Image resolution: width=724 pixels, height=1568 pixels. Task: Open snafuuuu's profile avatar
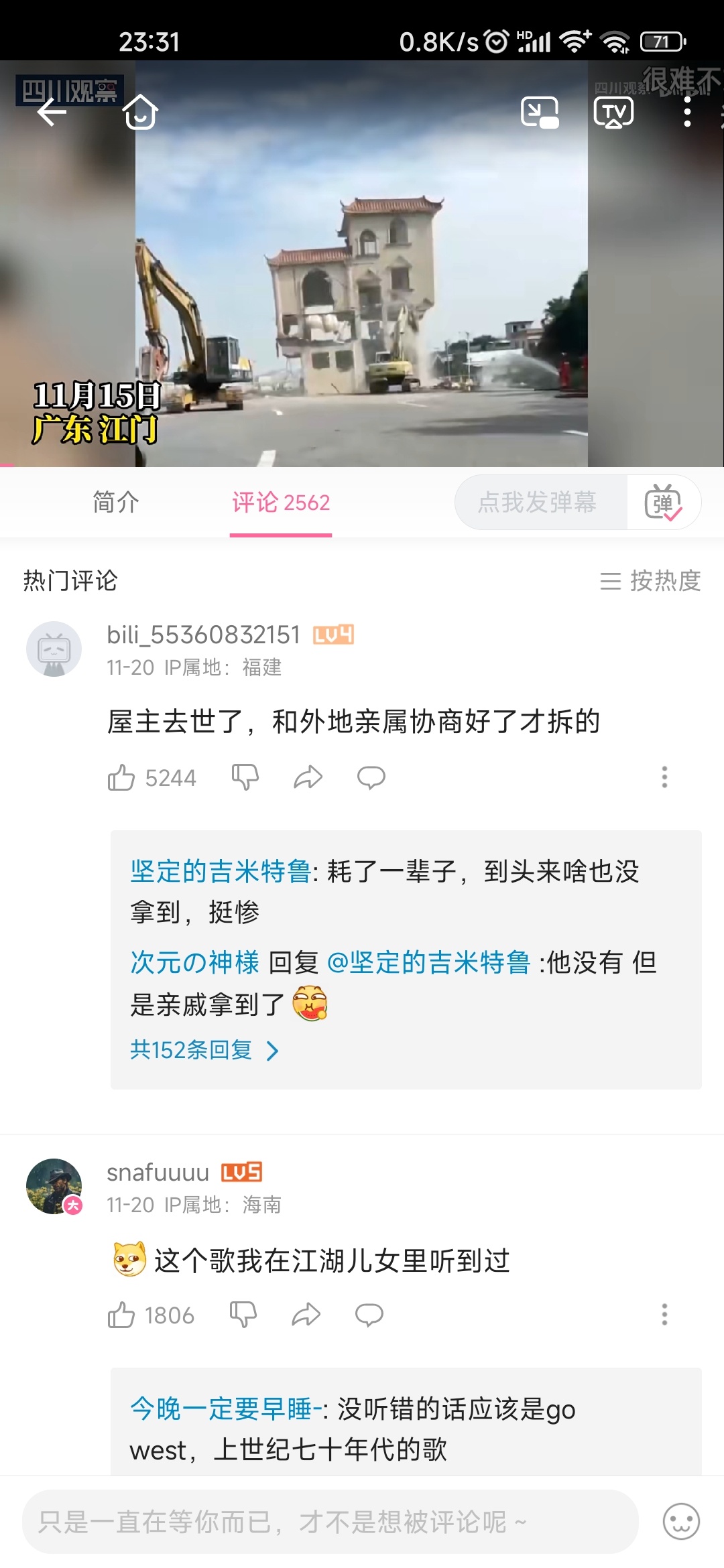point(54,1186)
